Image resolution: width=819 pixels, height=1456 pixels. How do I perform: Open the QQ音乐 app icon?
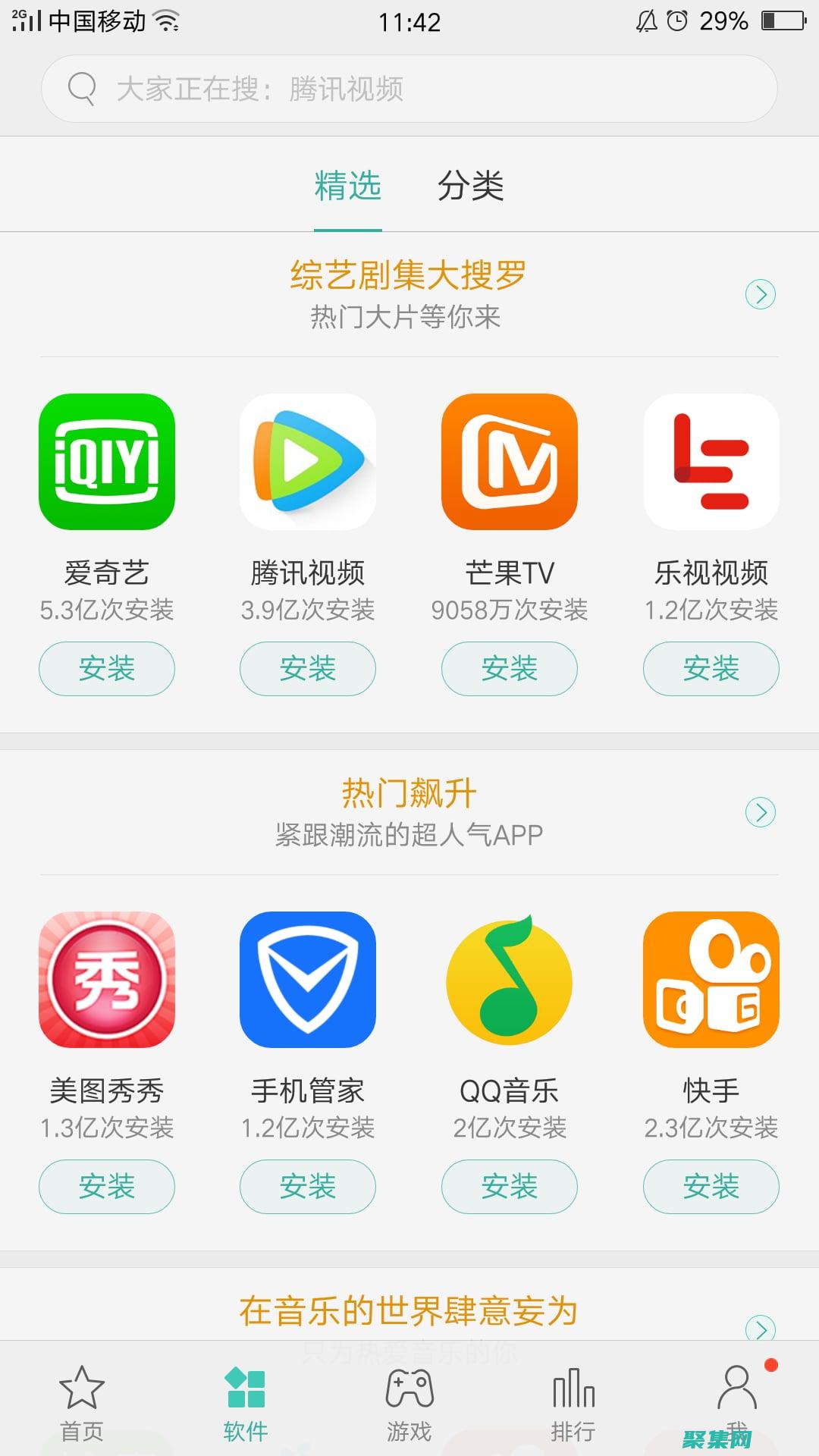coord(510,981)
